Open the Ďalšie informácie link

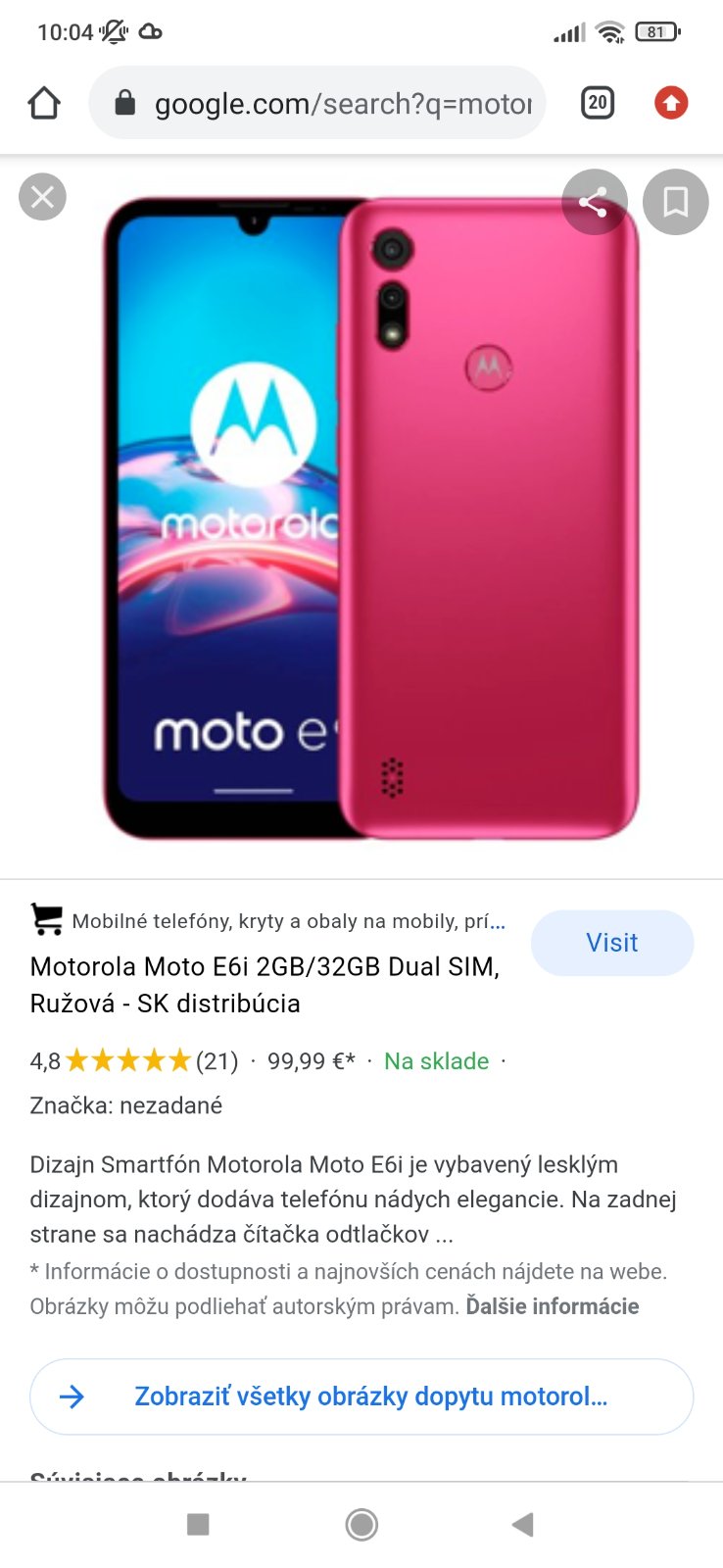coord(552,1306)
